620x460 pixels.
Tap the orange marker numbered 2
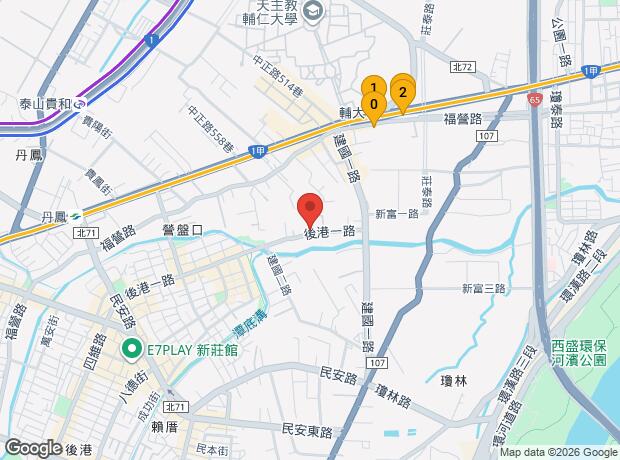403,95
